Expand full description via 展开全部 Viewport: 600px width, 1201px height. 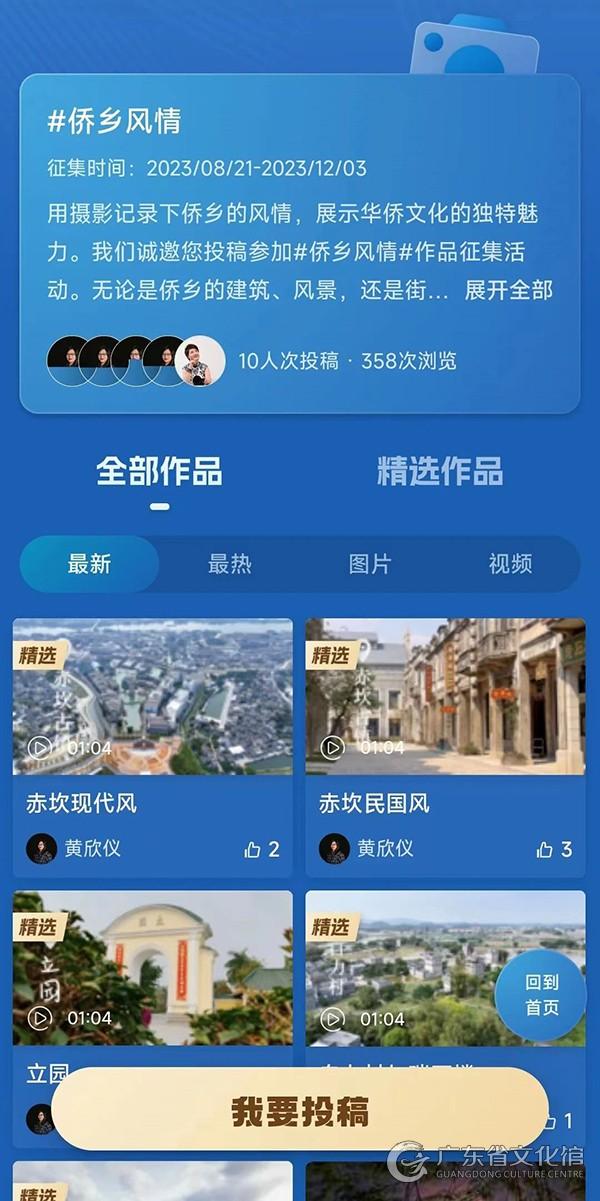(x=508, y=291)
